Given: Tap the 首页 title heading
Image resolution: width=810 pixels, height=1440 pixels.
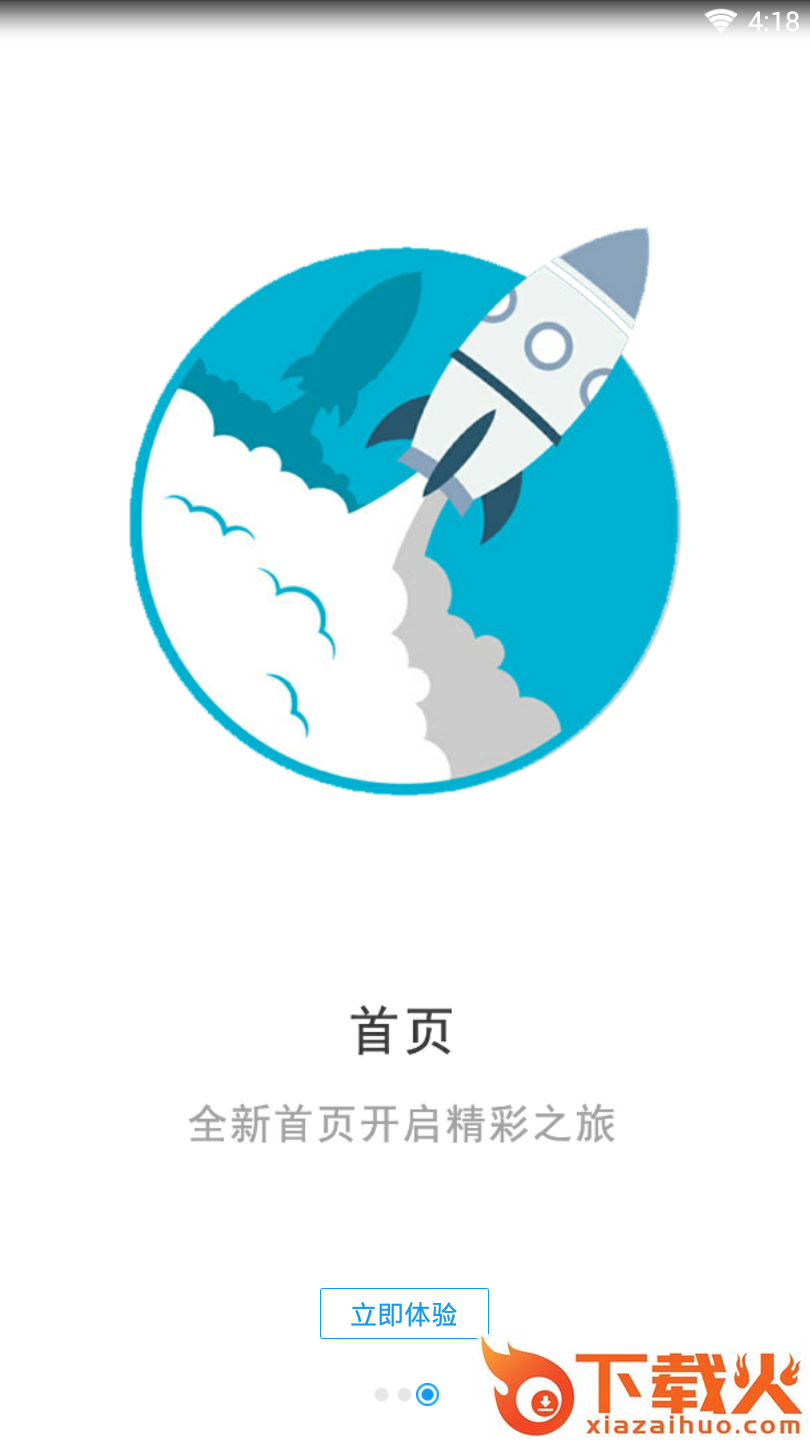Looking at the screenshot, I should (402, 1030).
